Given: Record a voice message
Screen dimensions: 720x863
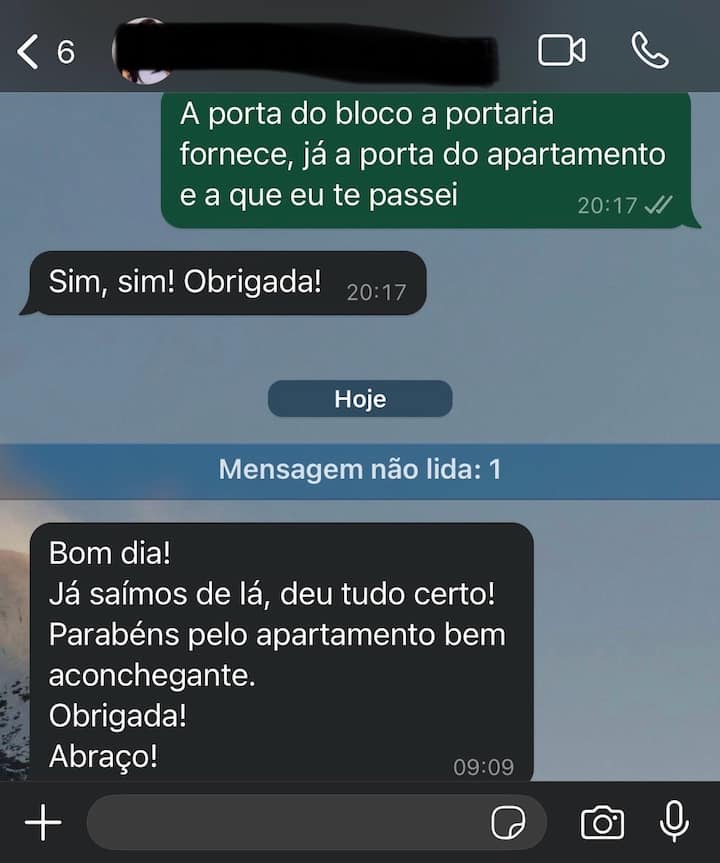Looking at the screenshot, I should point(675,821).
